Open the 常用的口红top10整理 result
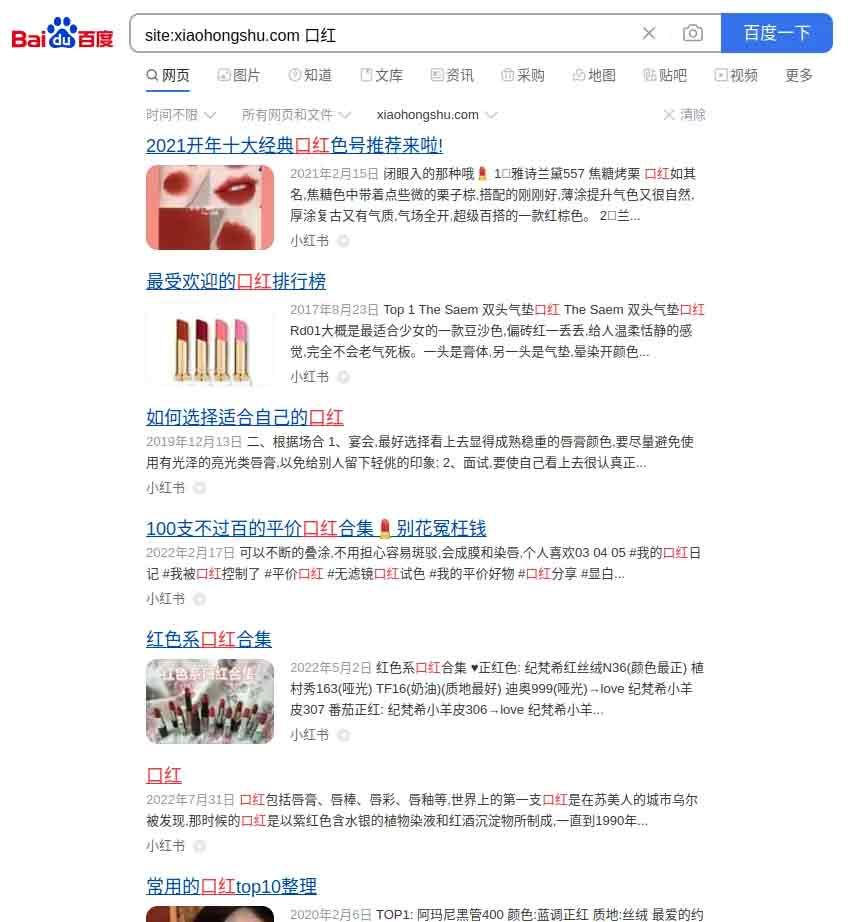The height and width of the screenshot is (922, 860). [231, 886]
